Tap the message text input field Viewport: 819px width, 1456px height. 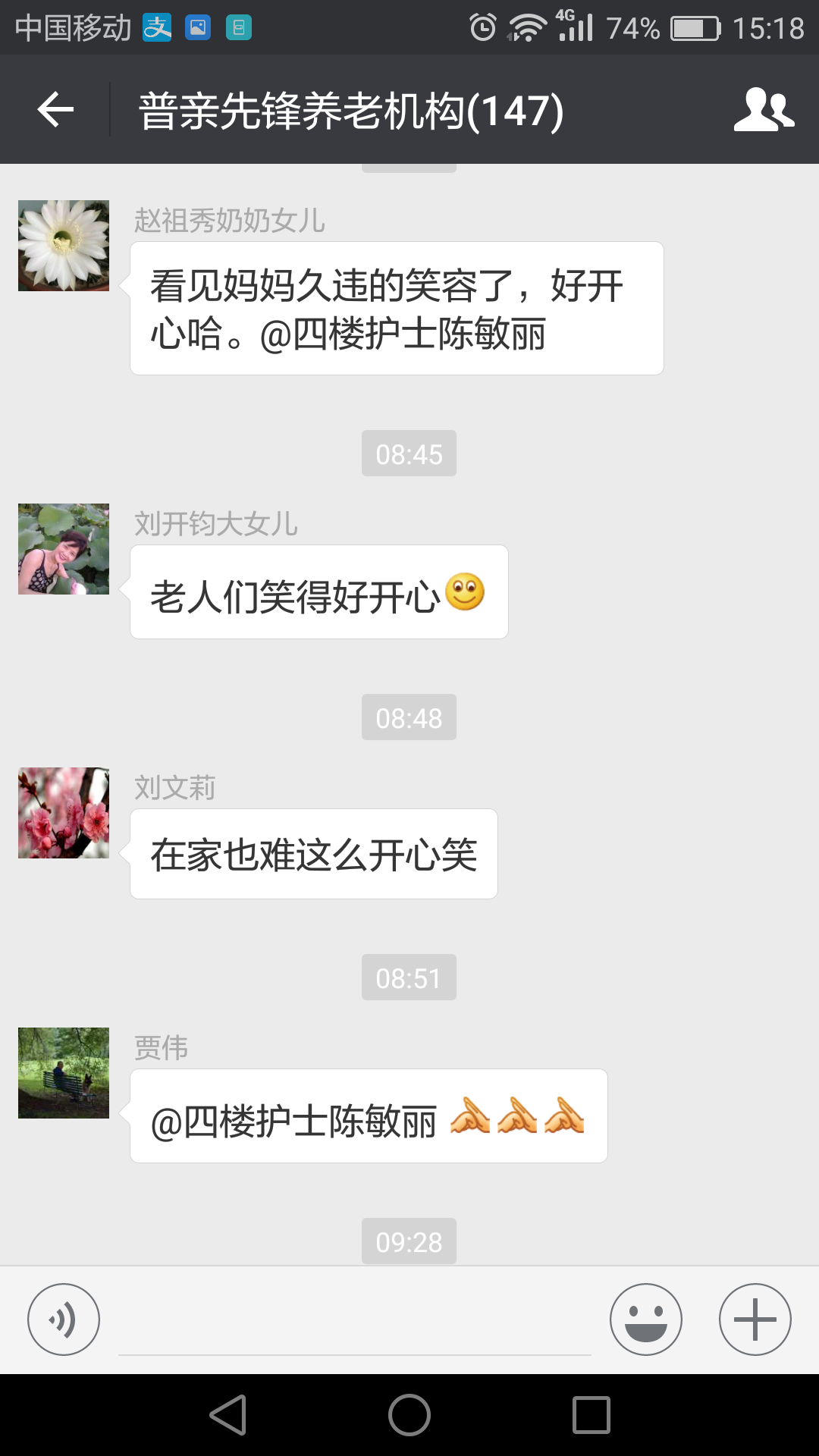354,1323
